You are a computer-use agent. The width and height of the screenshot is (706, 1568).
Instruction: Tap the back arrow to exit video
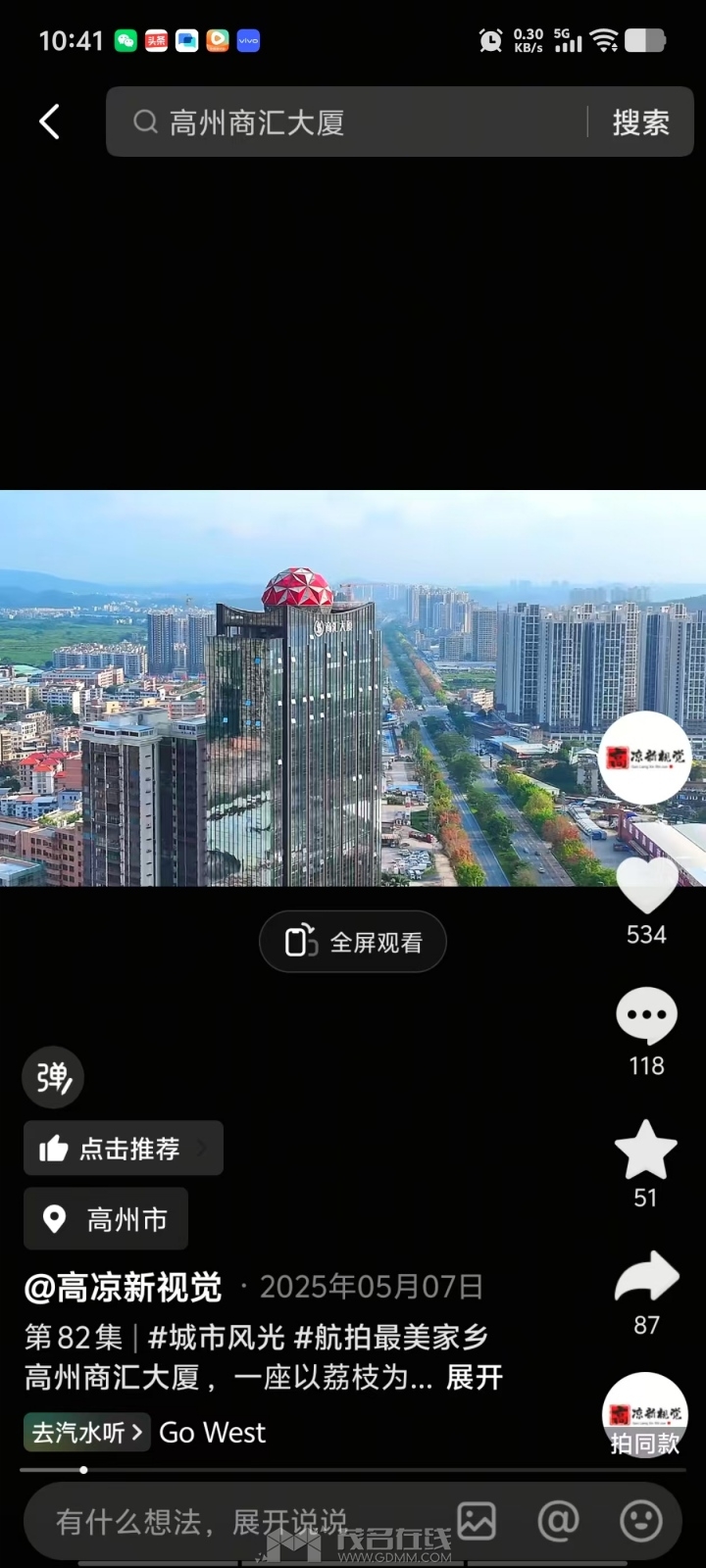(x=49, y=122)
